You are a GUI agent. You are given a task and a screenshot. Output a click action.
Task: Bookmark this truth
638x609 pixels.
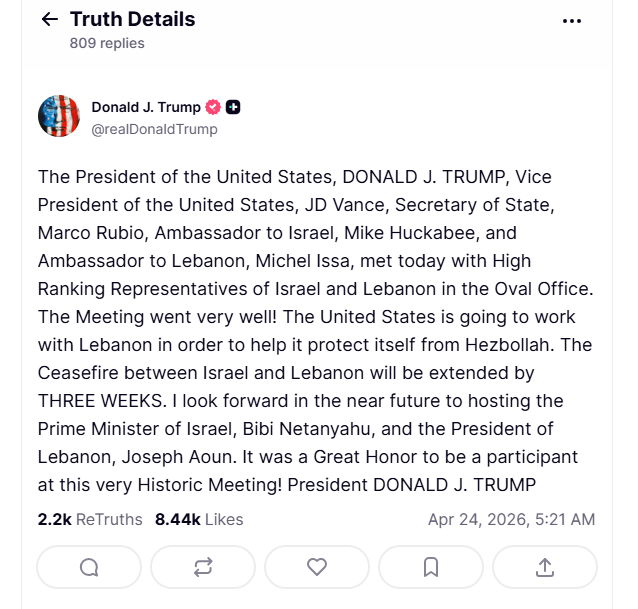[431, 567]
